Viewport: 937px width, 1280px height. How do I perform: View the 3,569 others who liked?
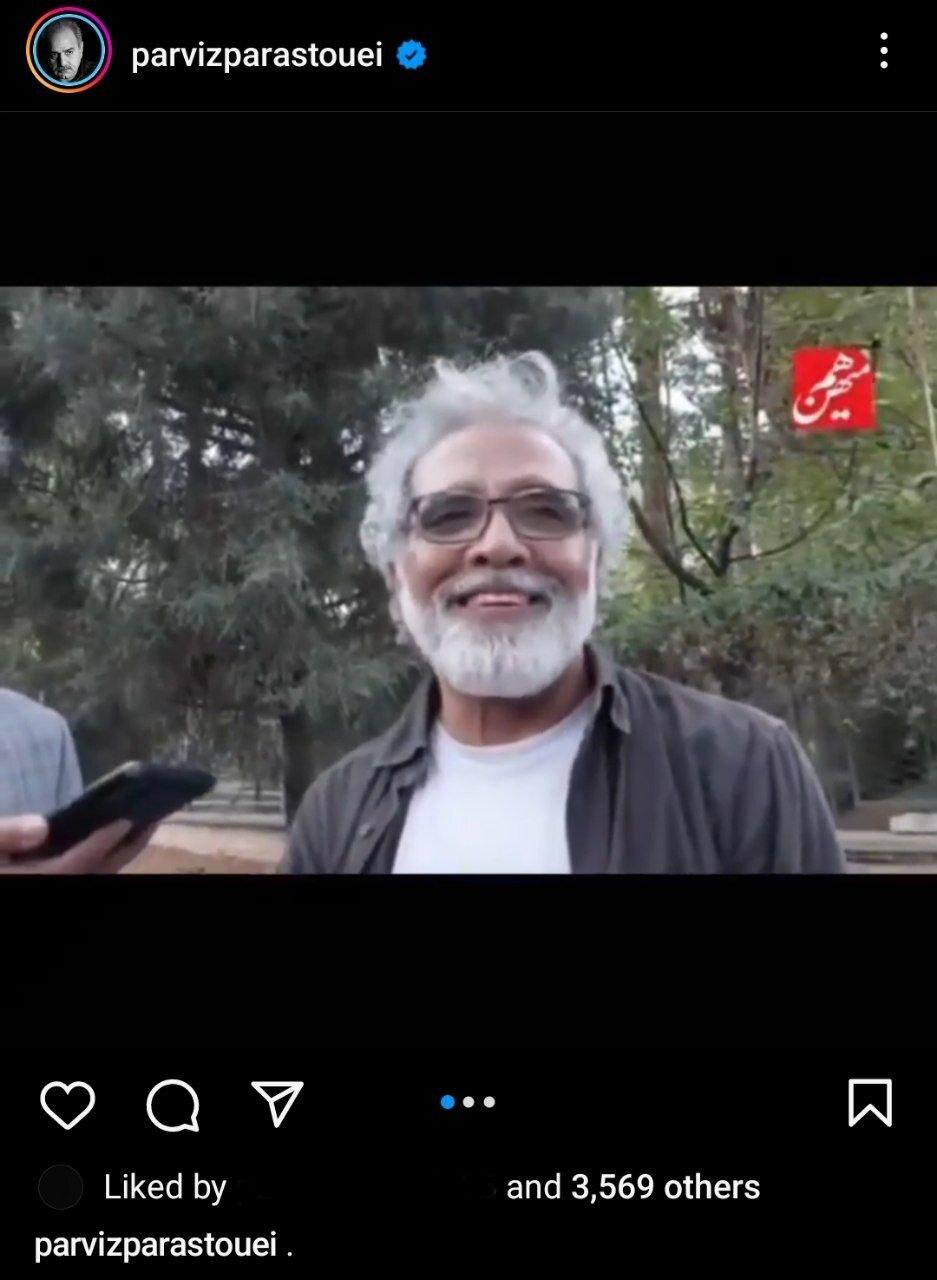click(x=665, y=1187)
